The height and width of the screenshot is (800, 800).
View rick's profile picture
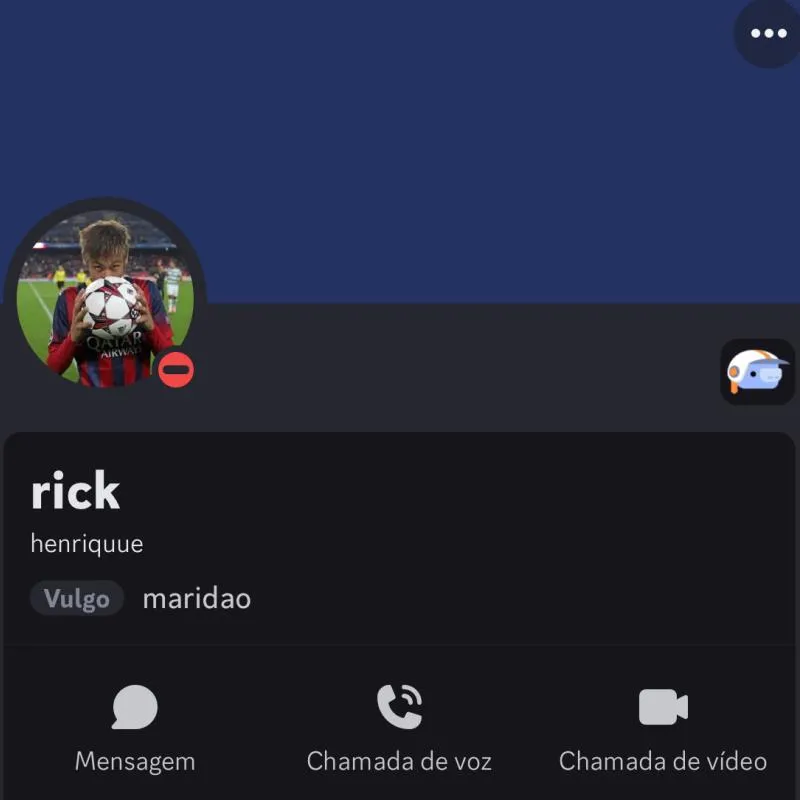(105, 299)
